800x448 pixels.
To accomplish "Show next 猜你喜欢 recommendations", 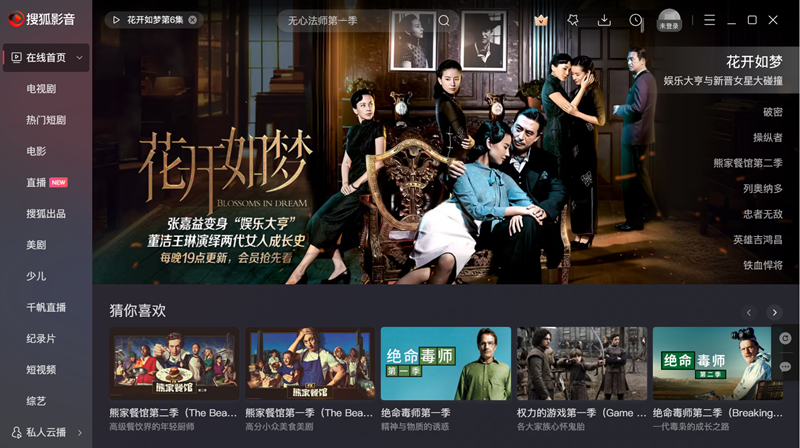I will (x=774, y=312).
